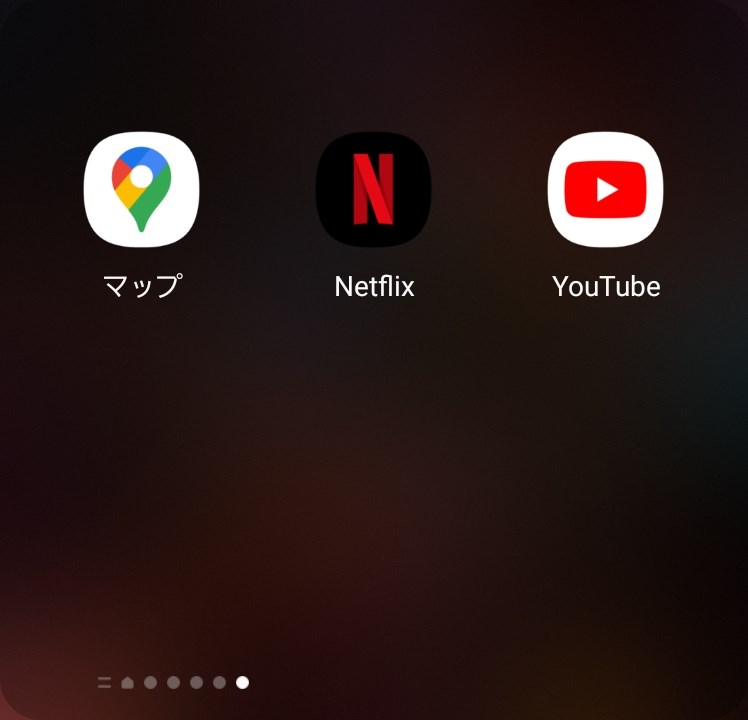Launch the Netflix app
The image size is (748, 720).
tap(373, 189)
